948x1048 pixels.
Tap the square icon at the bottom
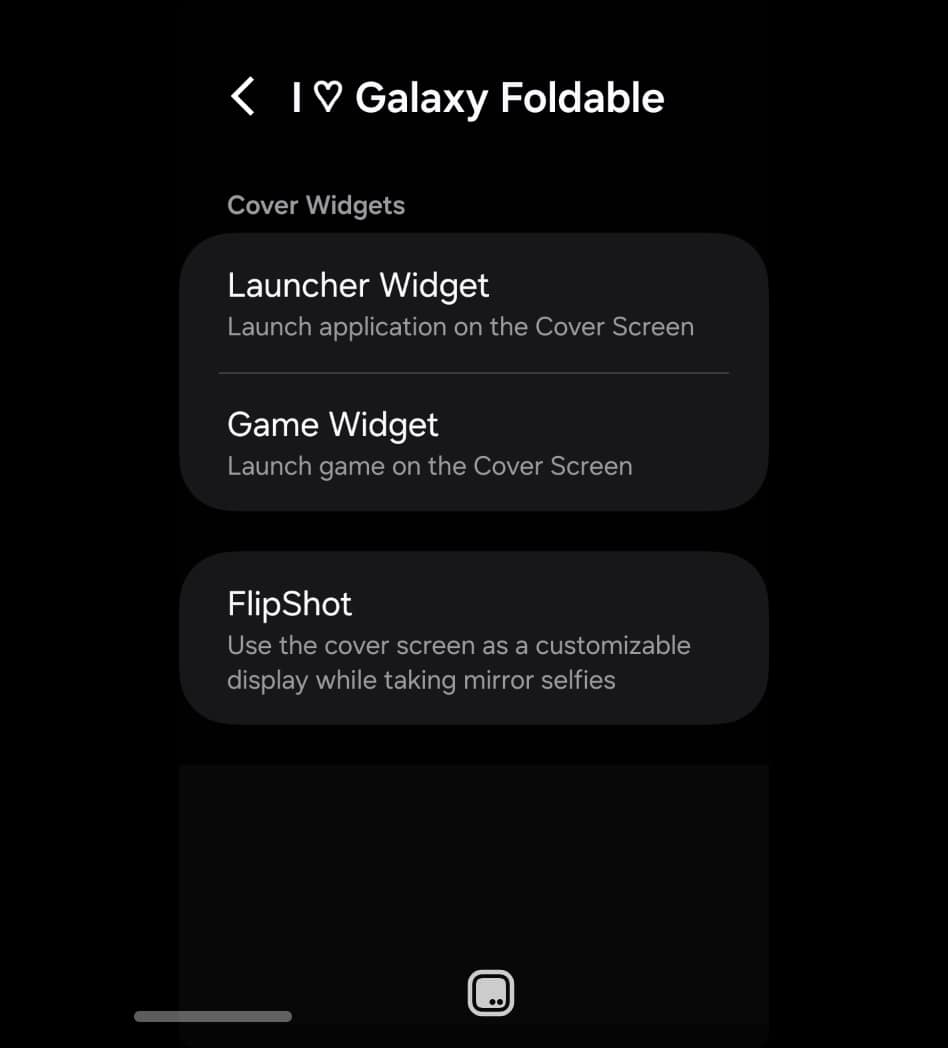click(x=491, y=993)
